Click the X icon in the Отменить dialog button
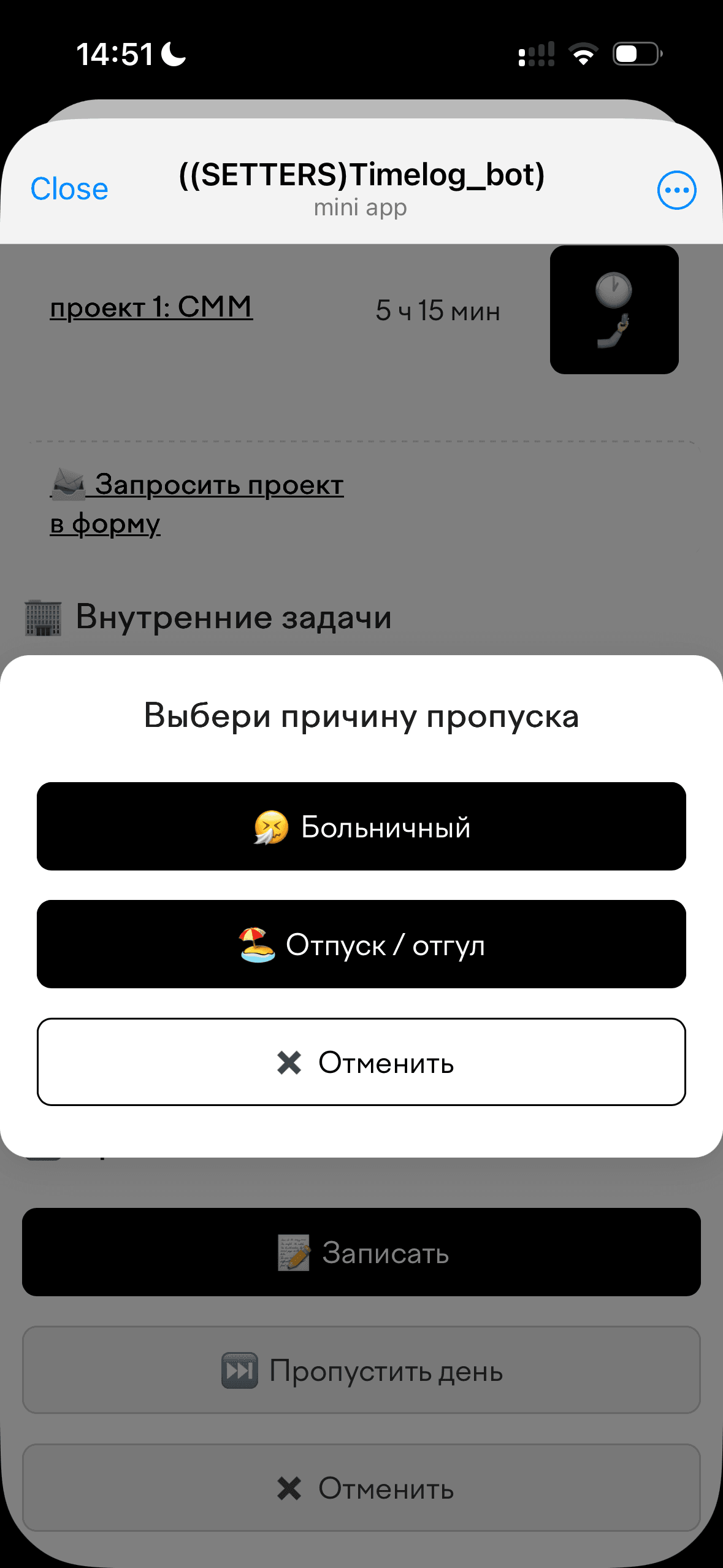 tap(288, 1063)
